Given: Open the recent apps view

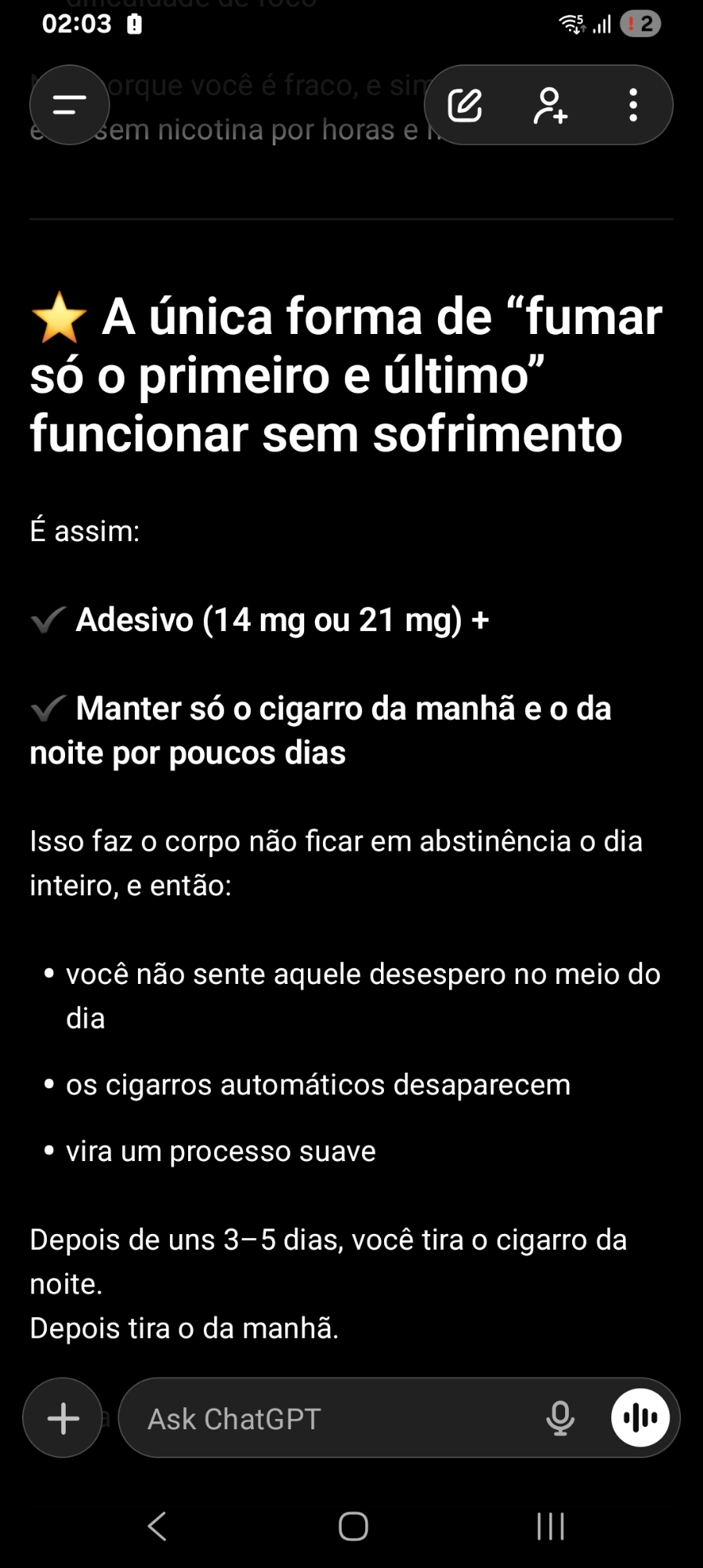Looking at the screenshot, I should coord(550,1526).
